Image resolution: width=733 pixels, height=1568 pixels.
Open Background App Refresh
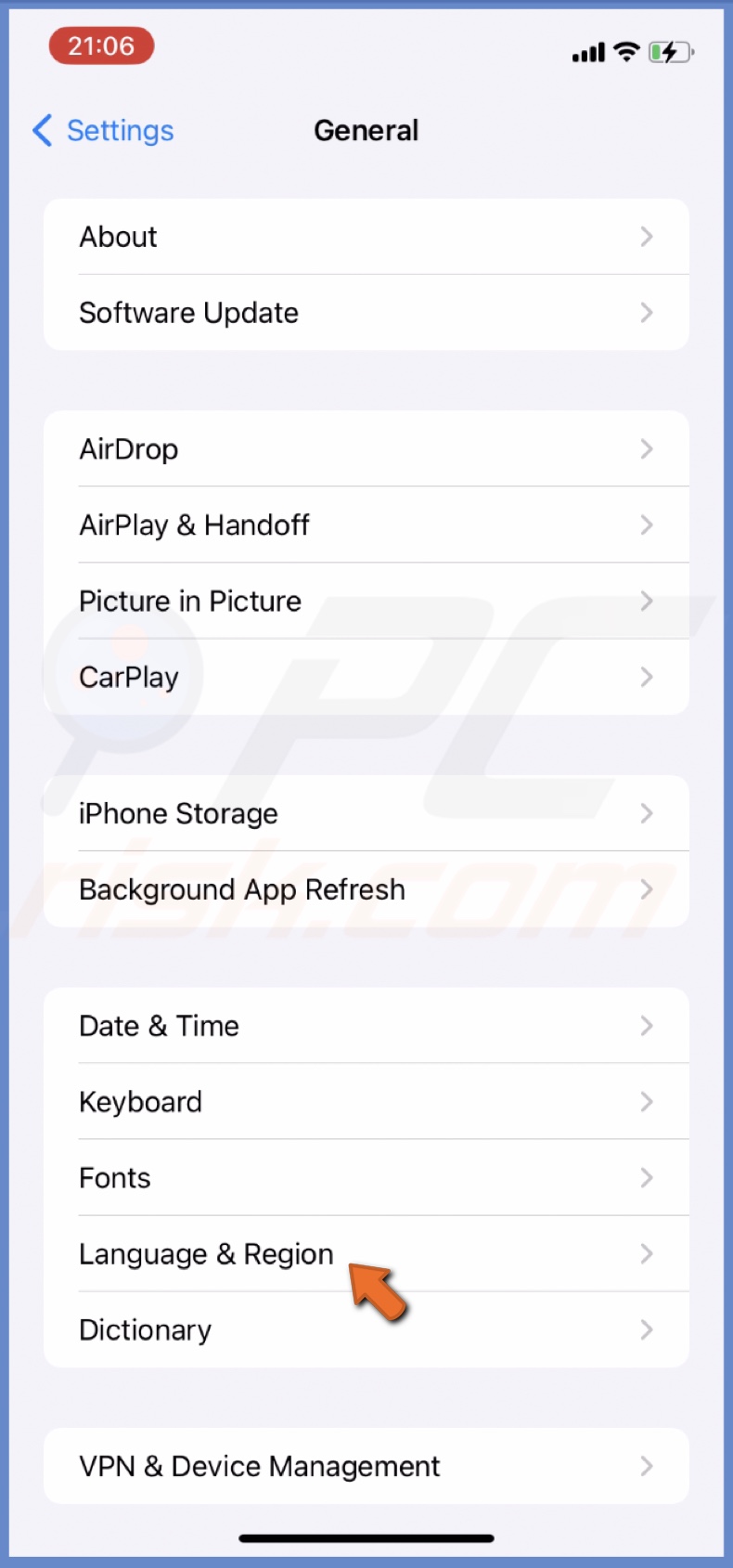tap(366, 890)
